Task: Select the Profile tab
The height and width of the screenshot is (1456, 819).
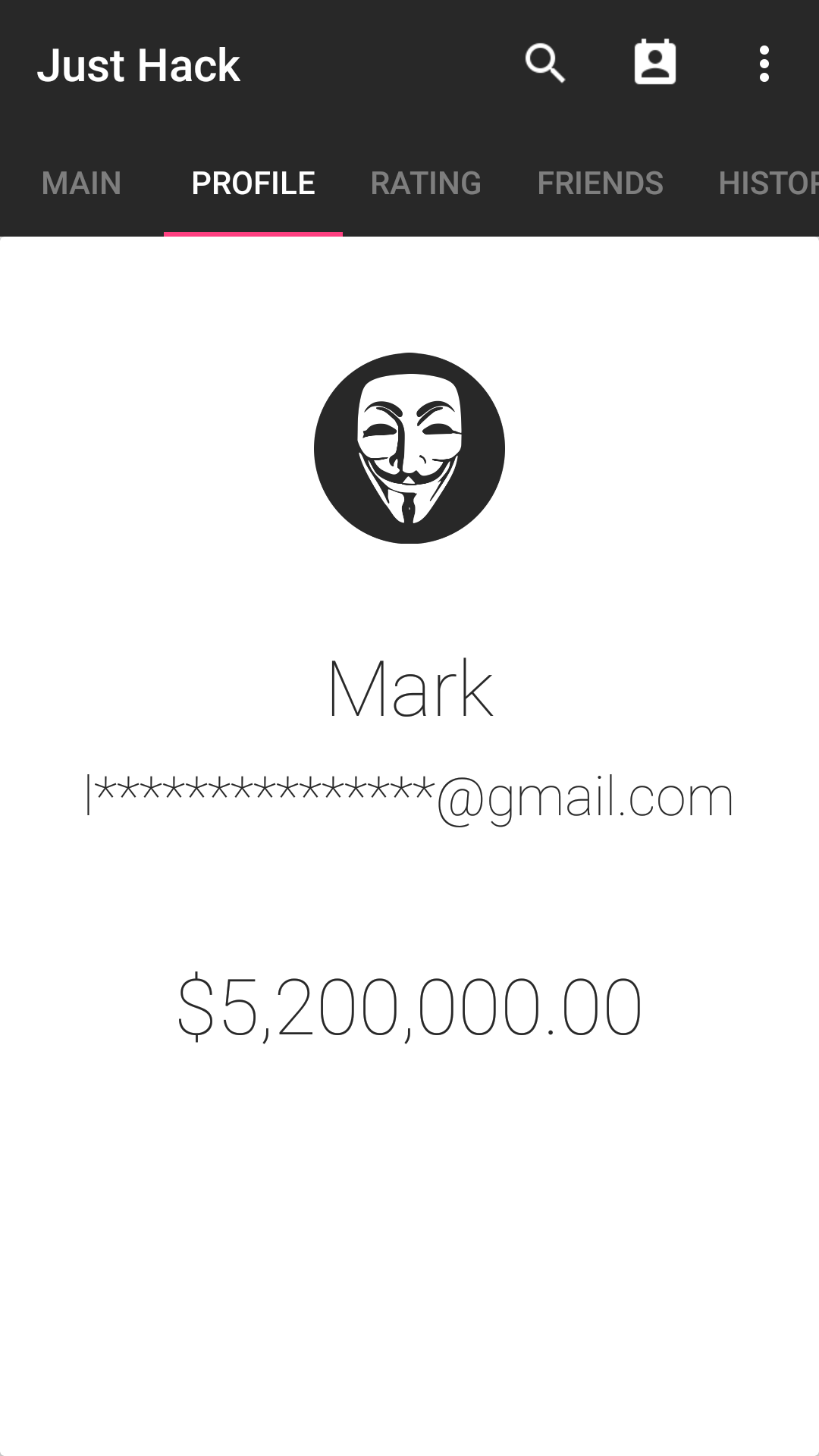Action: (x=253, y=184)
